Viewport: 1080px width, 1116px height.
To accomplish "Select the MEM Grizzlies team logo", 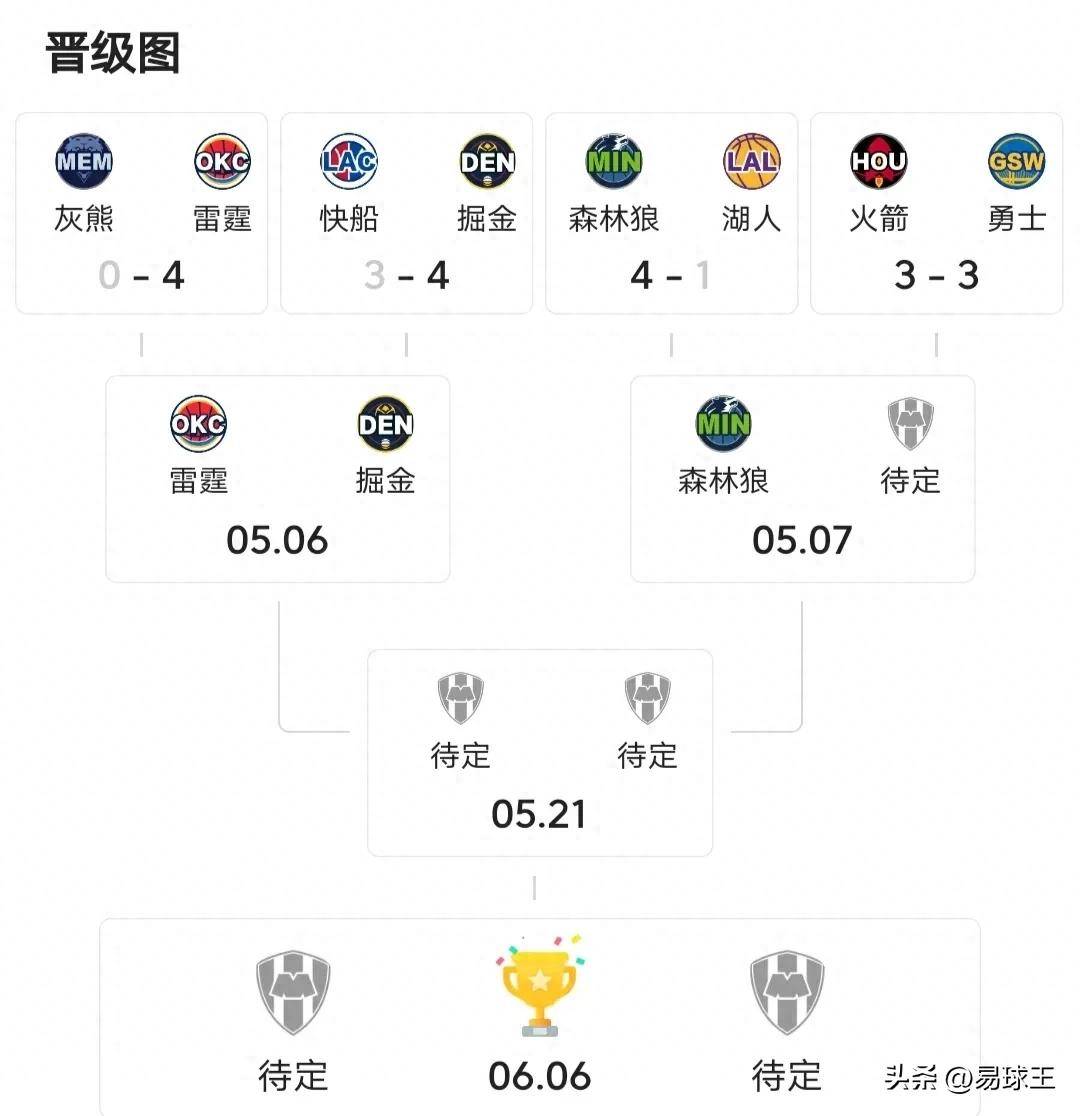I will [x=84, y=161].
